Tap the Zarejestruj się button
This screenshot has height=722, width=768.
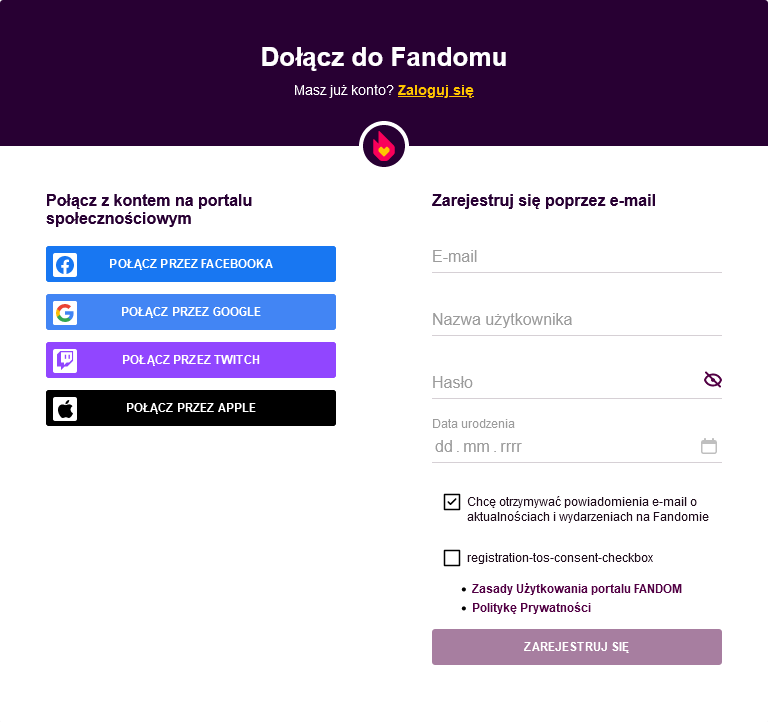pos(576,647)
